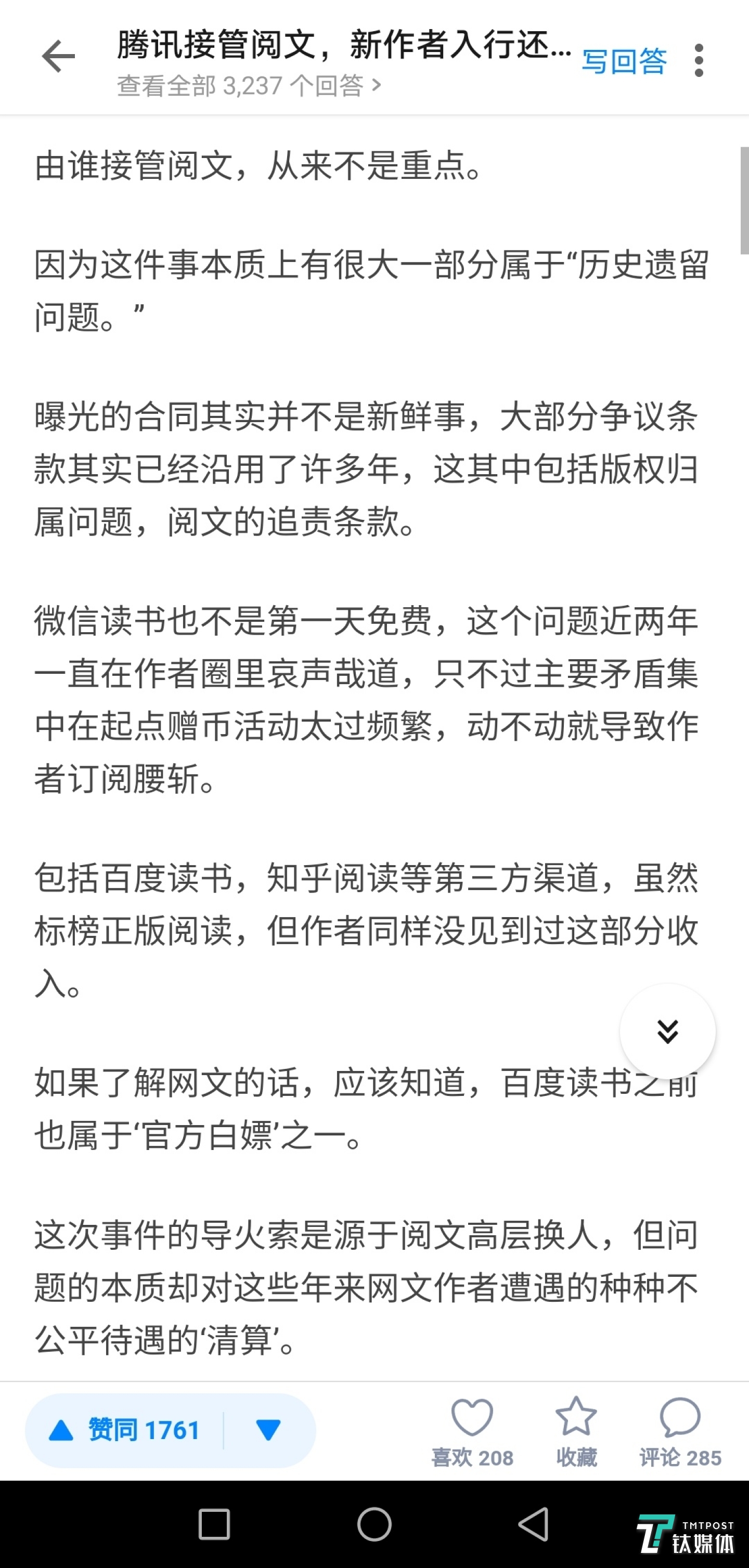Open the 285 comments
The image size is (749, 1568).
680,1430
